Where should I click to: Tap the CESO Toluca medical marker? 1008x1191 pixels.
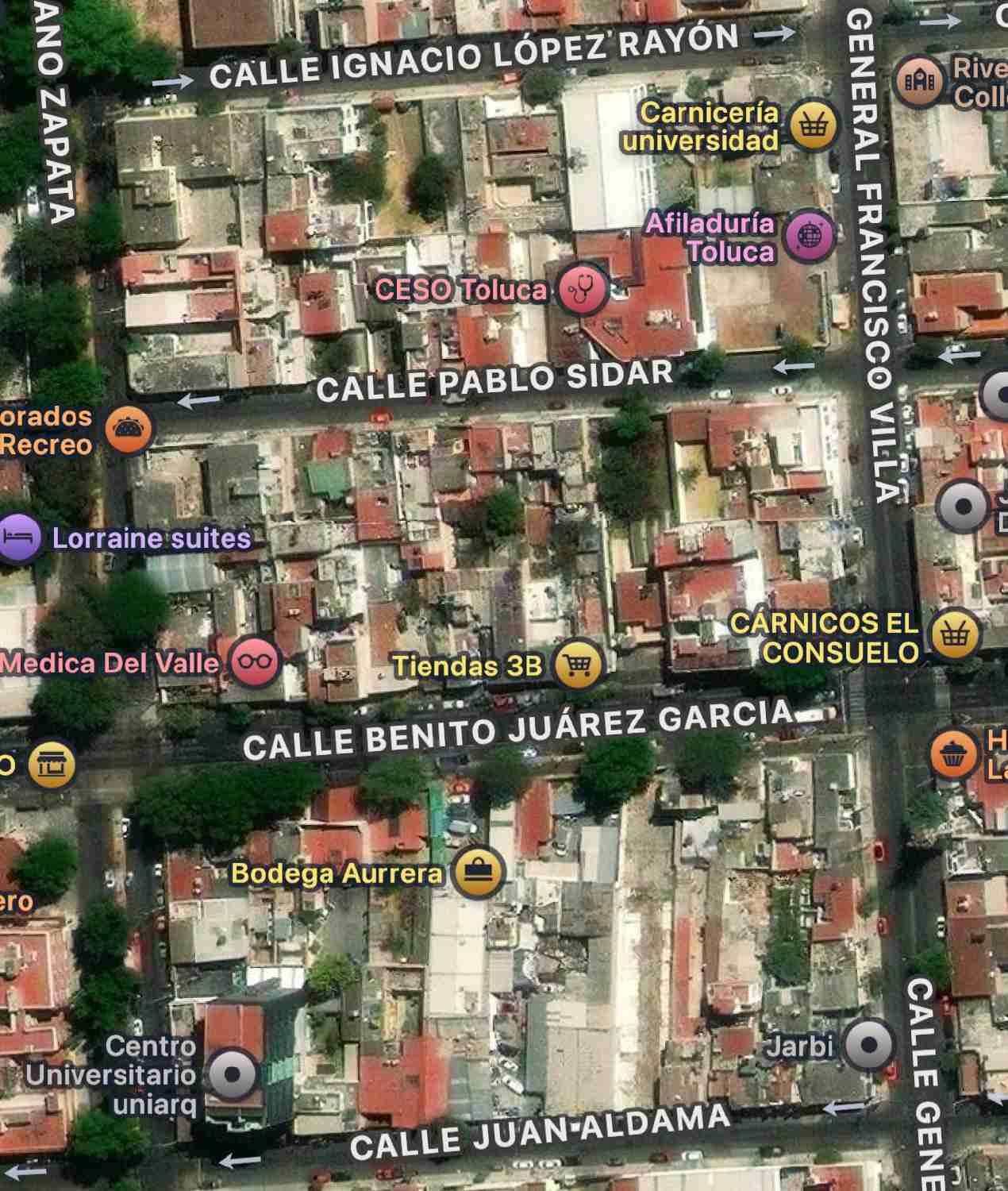pos(583,290)
